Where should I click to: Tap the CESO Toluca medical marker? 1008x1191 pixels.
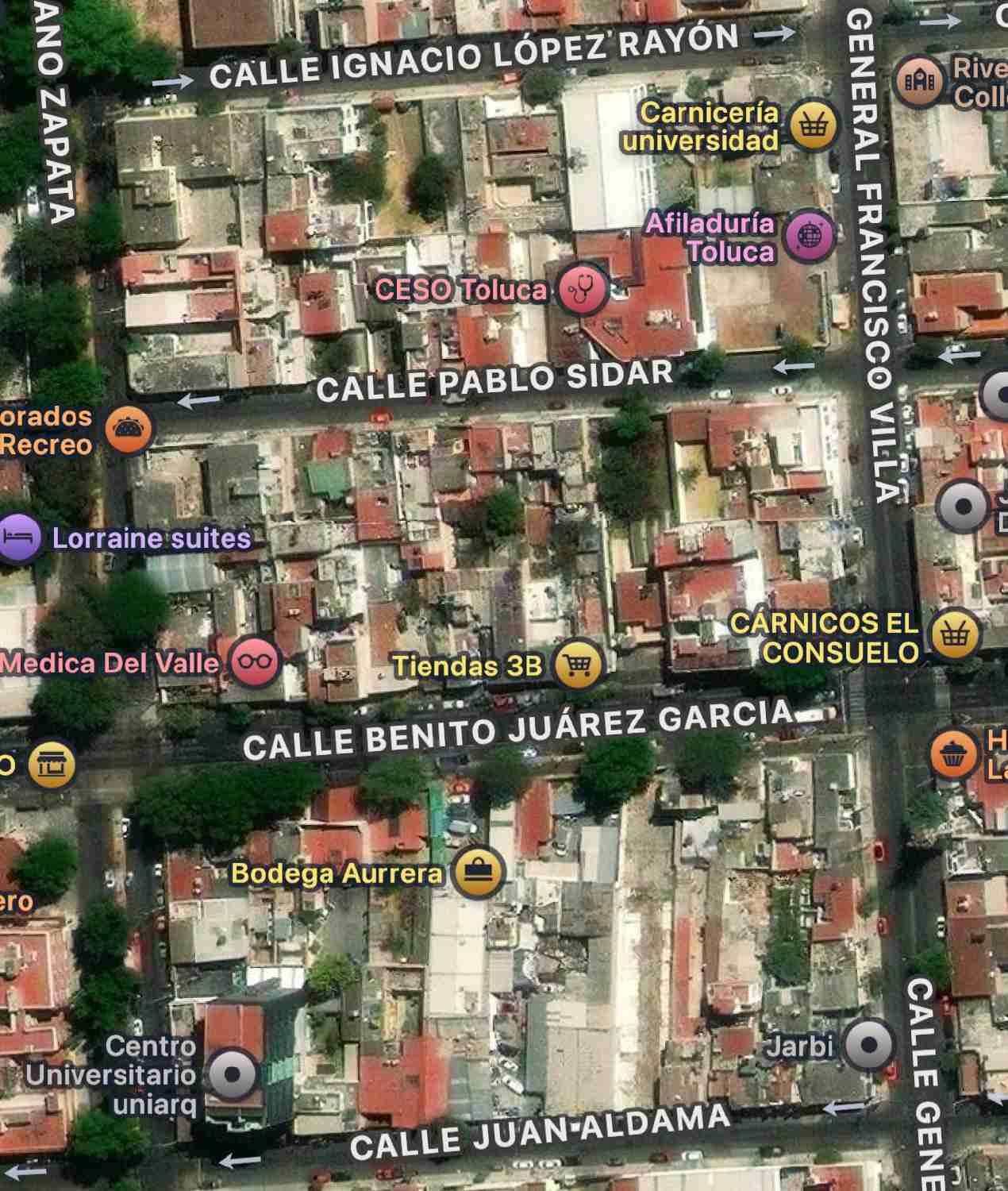pos(583,290)
